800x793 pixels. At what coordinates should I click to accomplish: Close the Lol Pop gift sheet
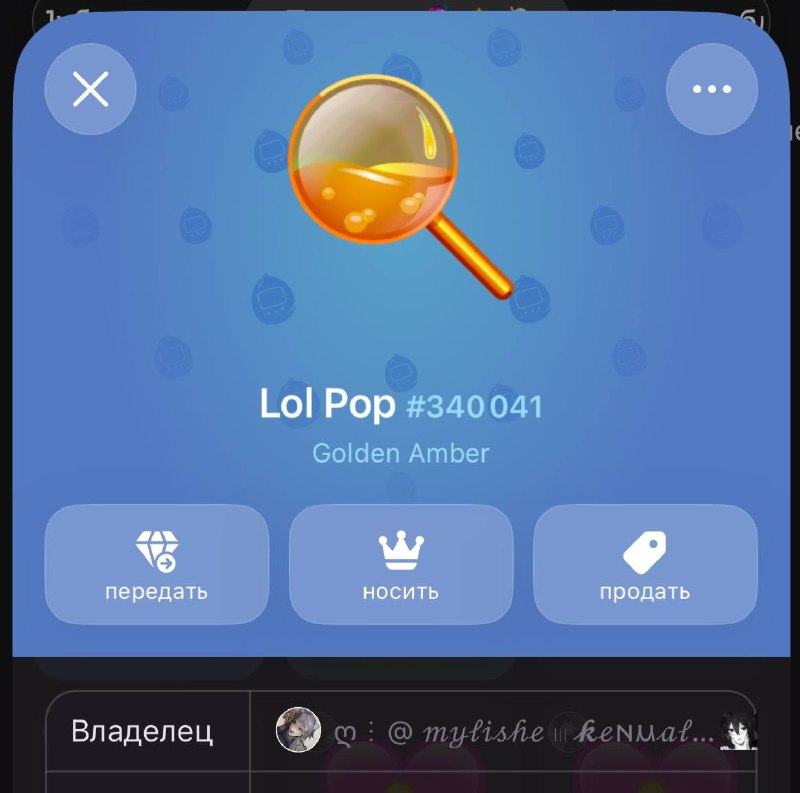tap(90, 89)
